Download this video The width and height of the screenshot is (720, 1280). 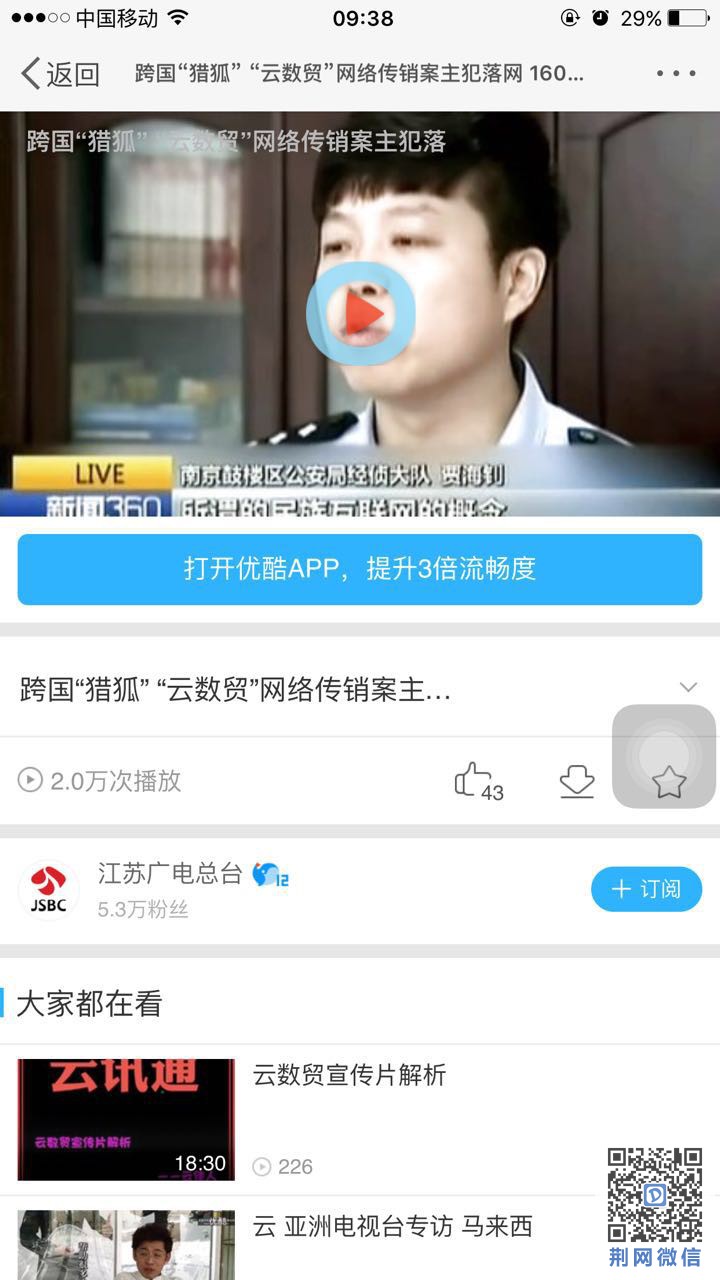577,782
